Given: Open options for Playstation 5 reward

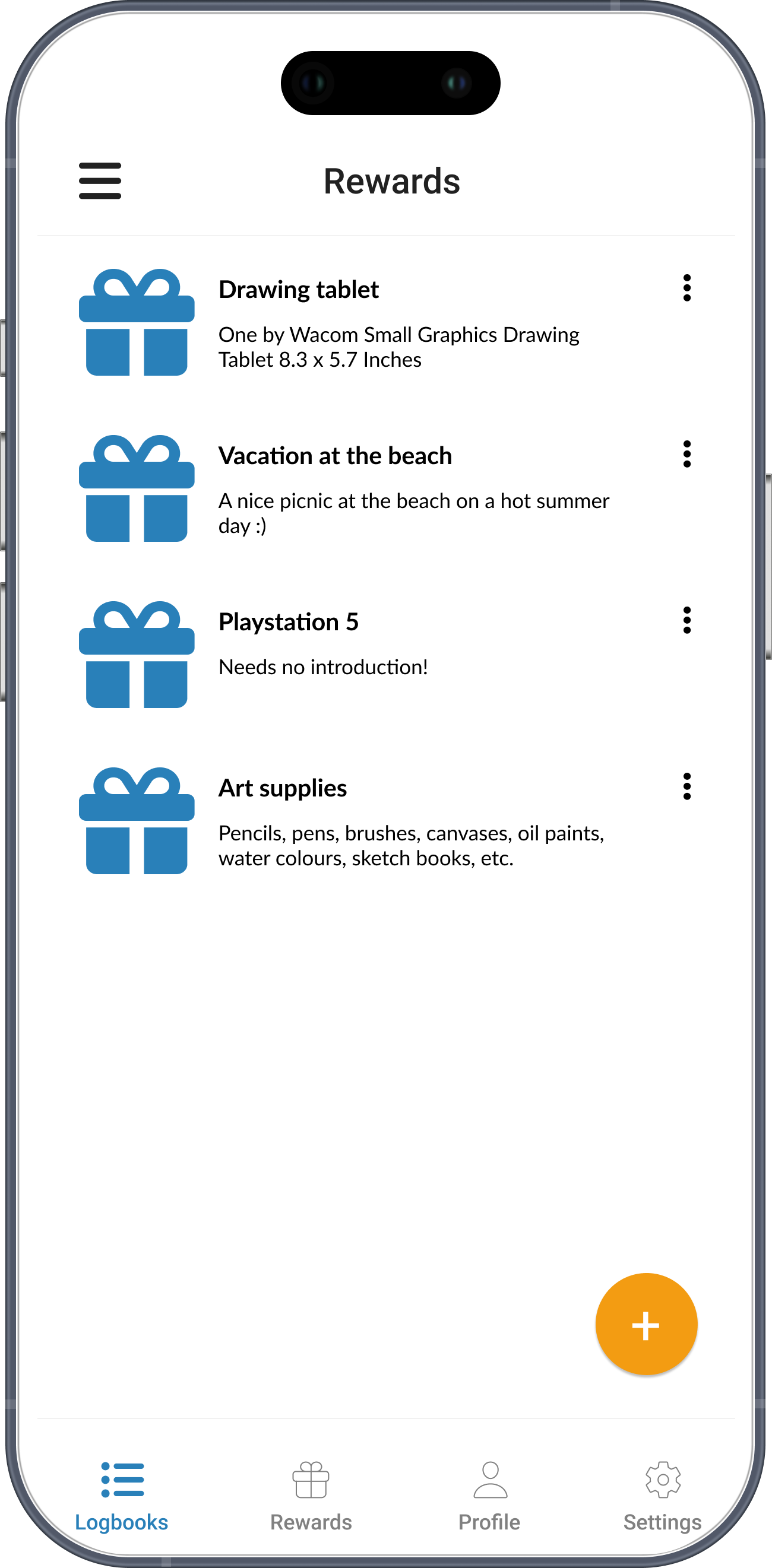Looking at the screenshot, I should click(686, 620).
